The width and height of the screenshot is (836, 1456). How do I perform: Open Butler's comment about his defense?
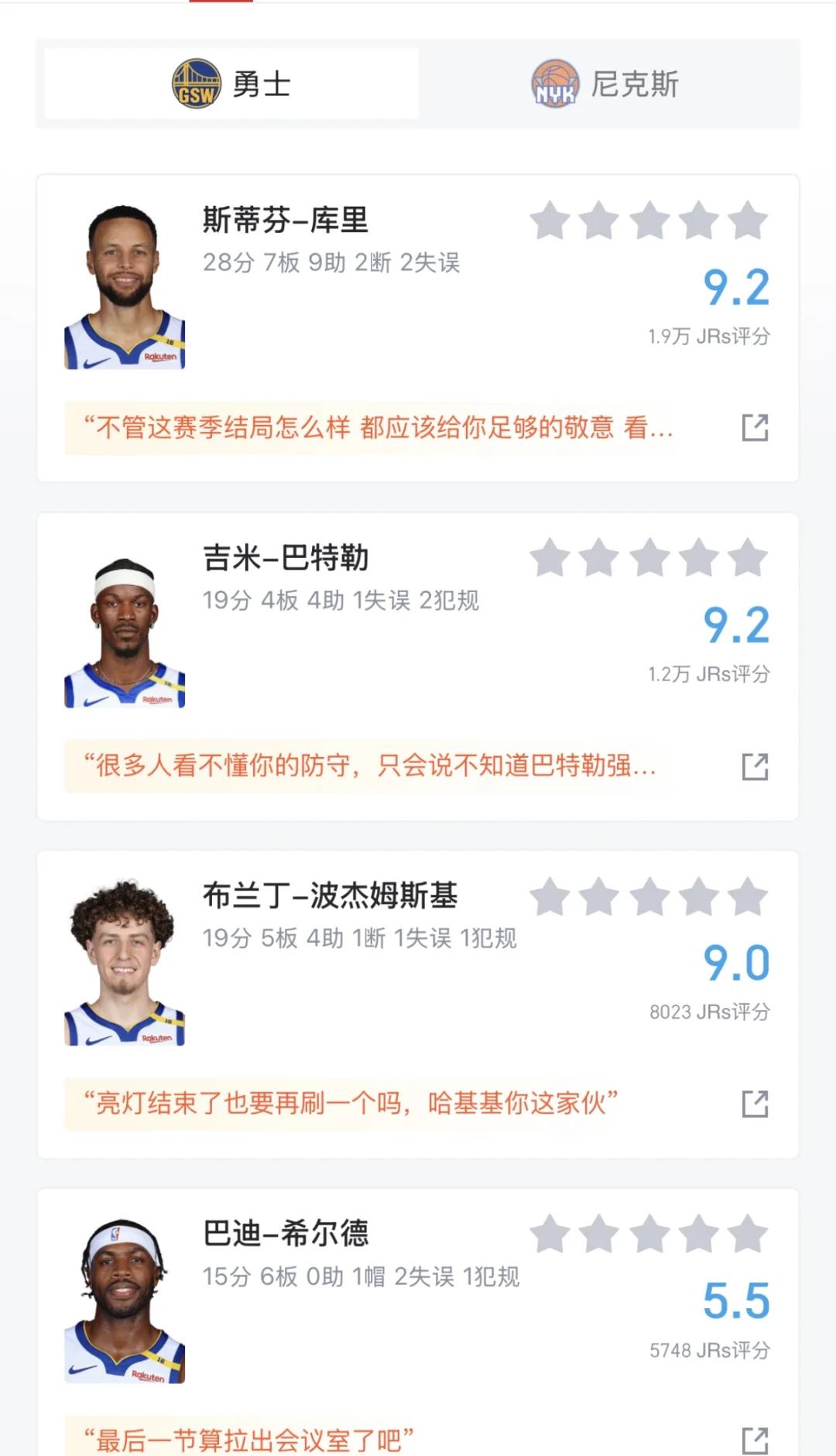tap(372, 766)
